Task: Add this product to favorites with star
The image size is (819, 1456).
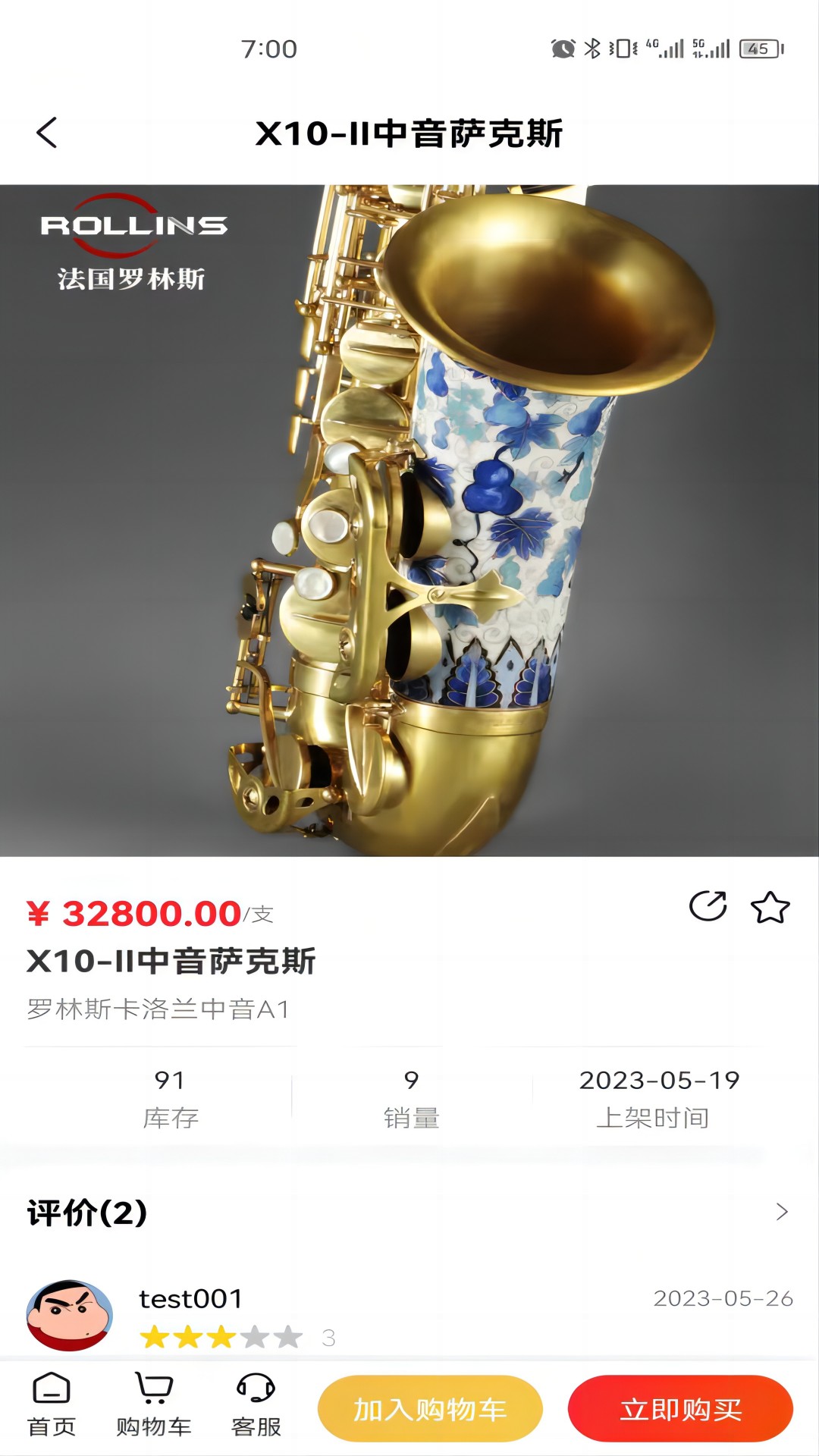Action: [770, 907]
